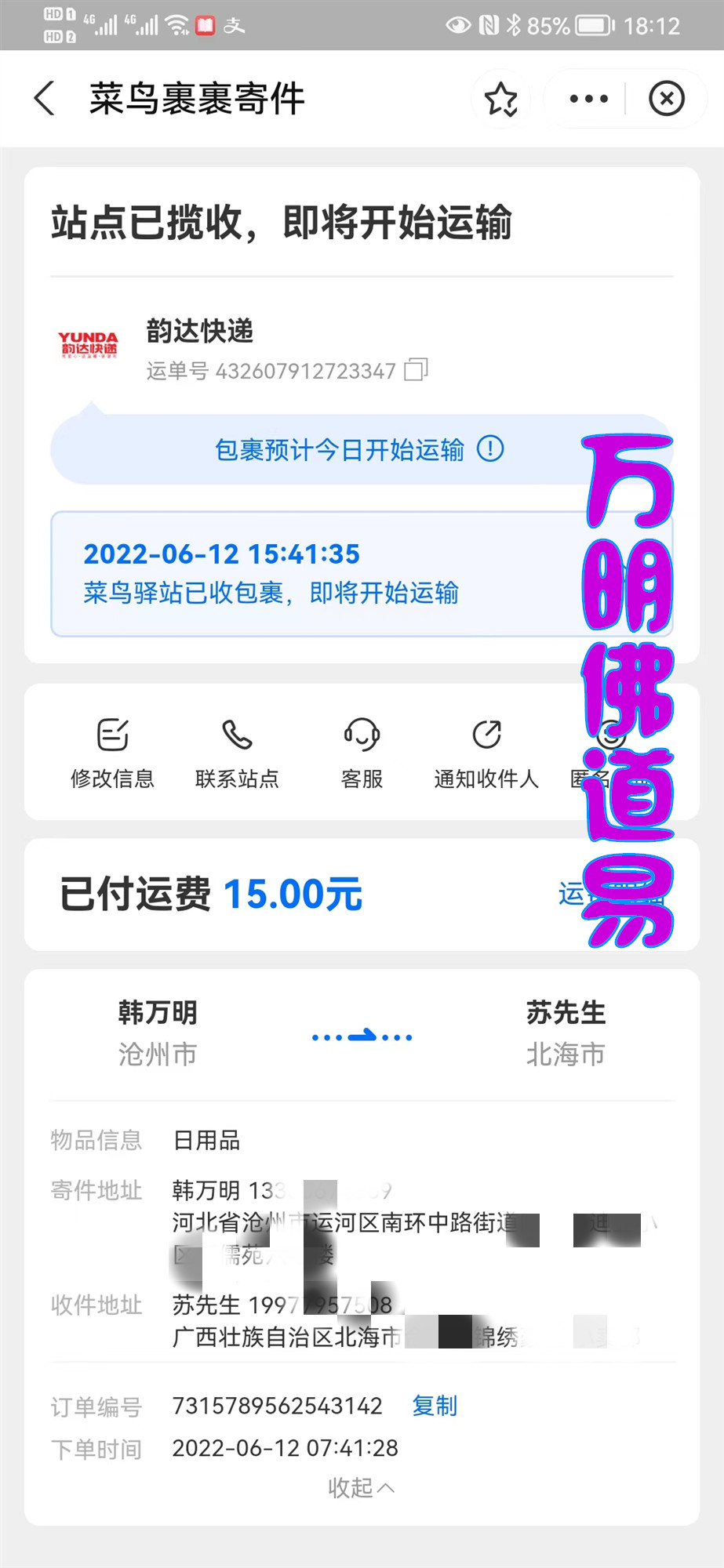Image resolution: width=724 pixels, height=1568 pixels.
Task: Contact 客服 customer service
Action: click(x=362, y=752)
